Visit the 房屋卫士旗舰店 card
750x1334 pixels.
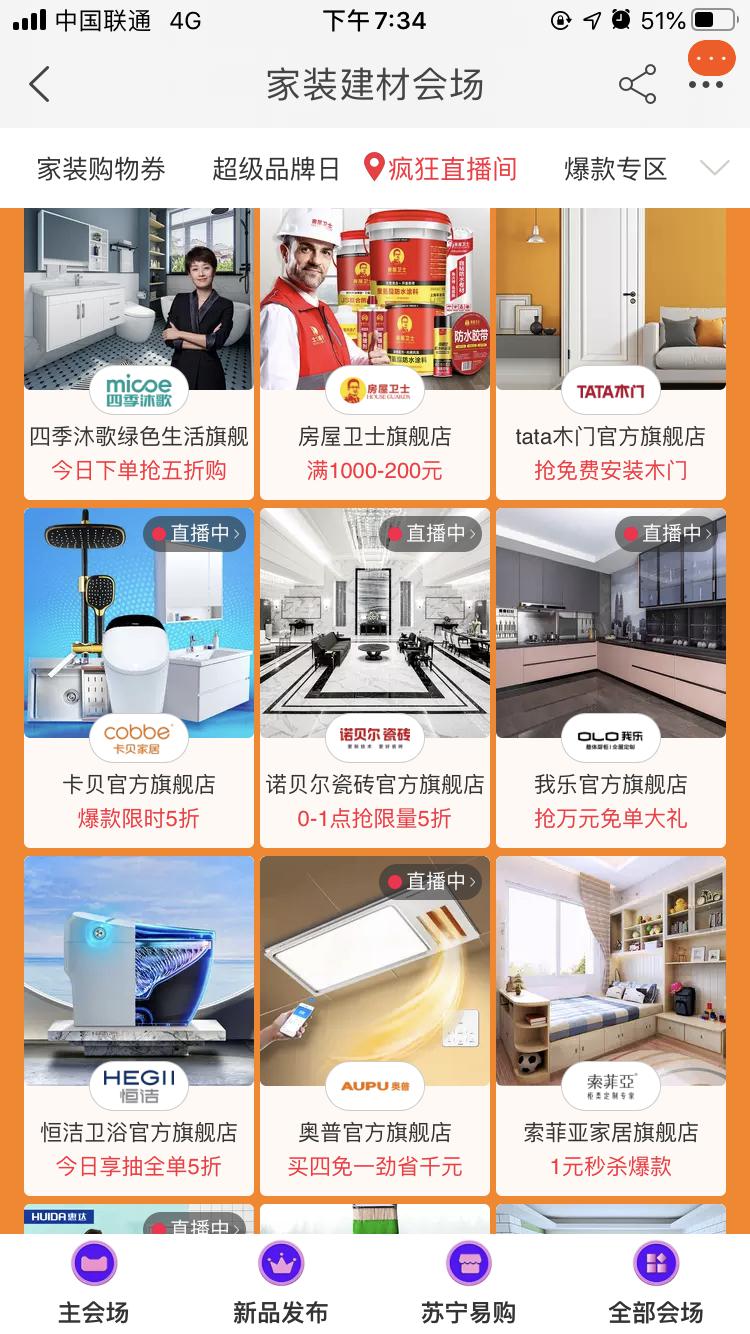click(x=375, y=352)
